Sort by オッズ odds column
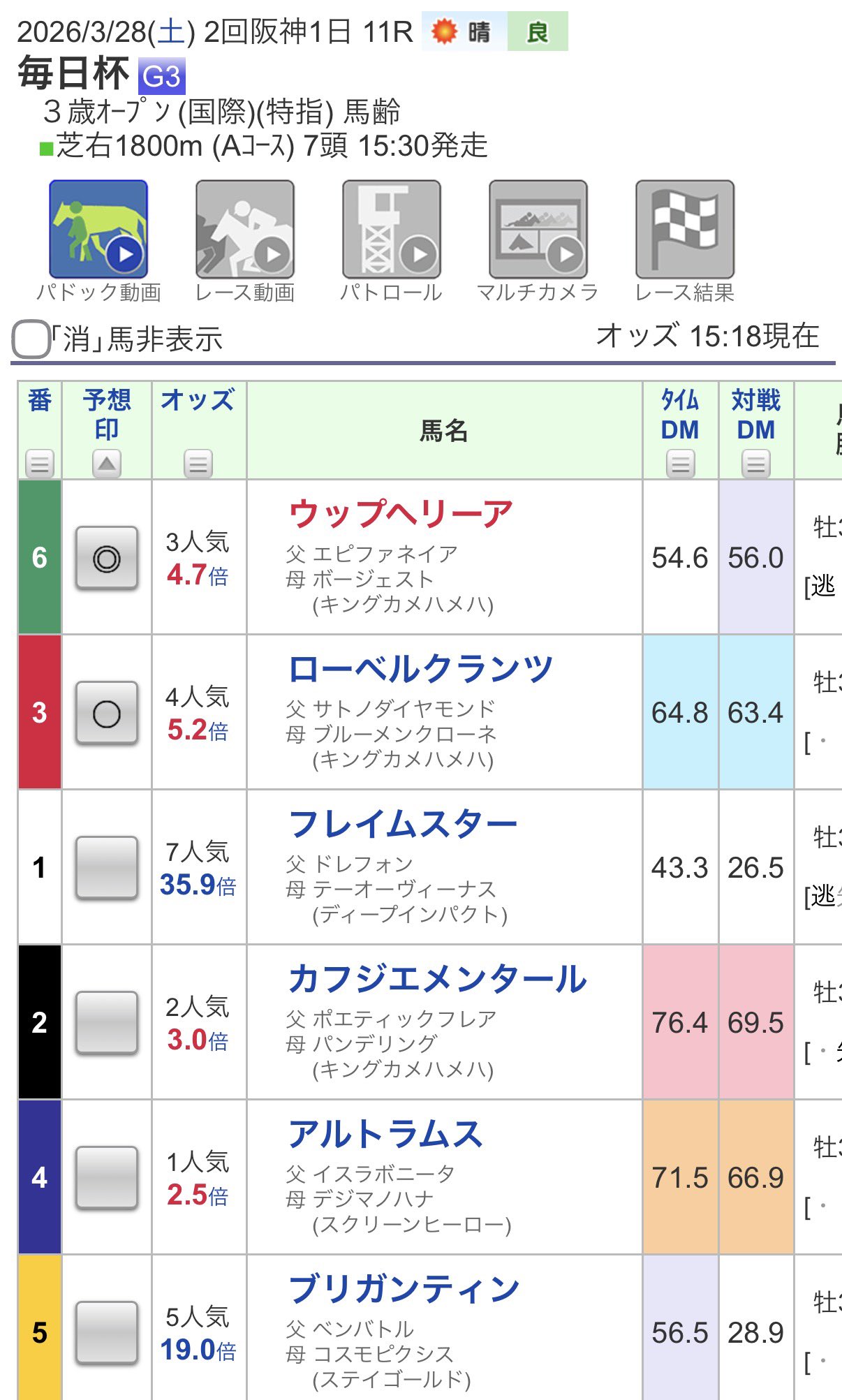The image size is (842, 1400). [198, 464]
